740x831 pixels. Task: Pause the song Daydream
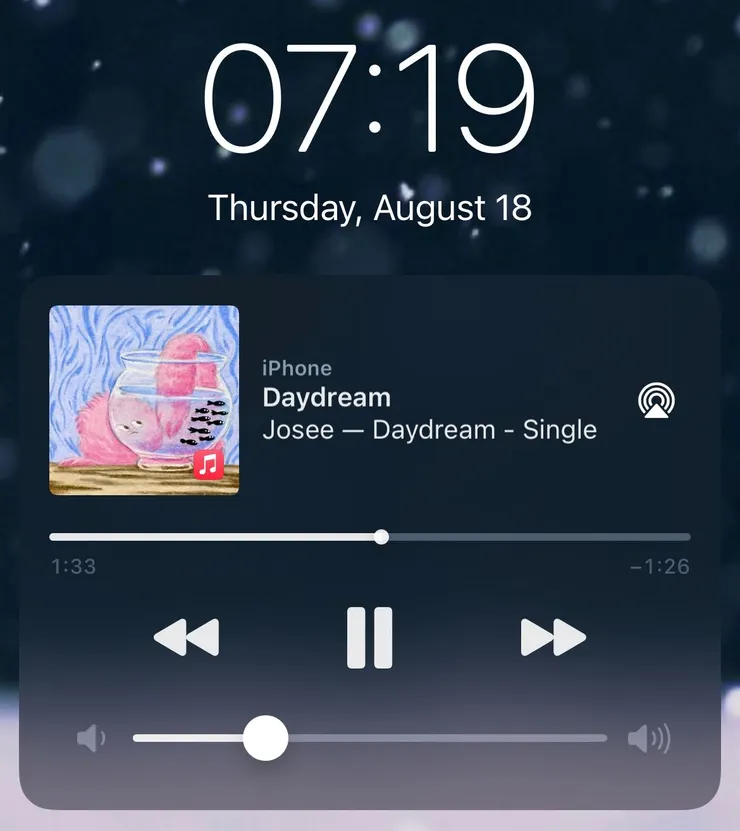pos(369,637)
